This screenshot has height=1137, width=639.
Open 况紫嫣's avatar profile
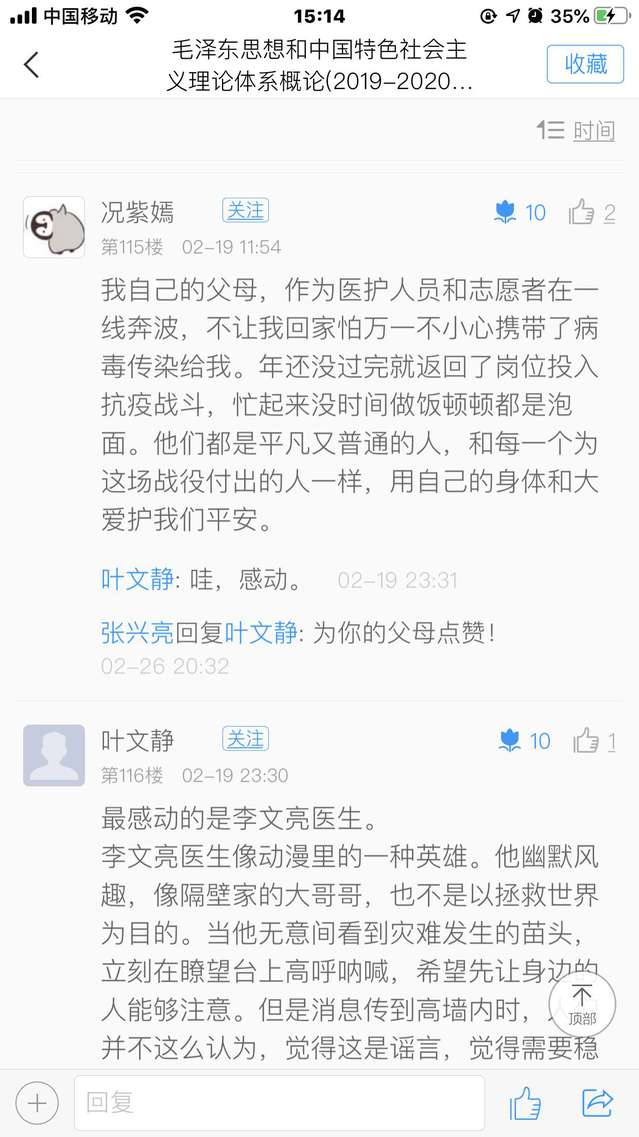tap(54, 227)
